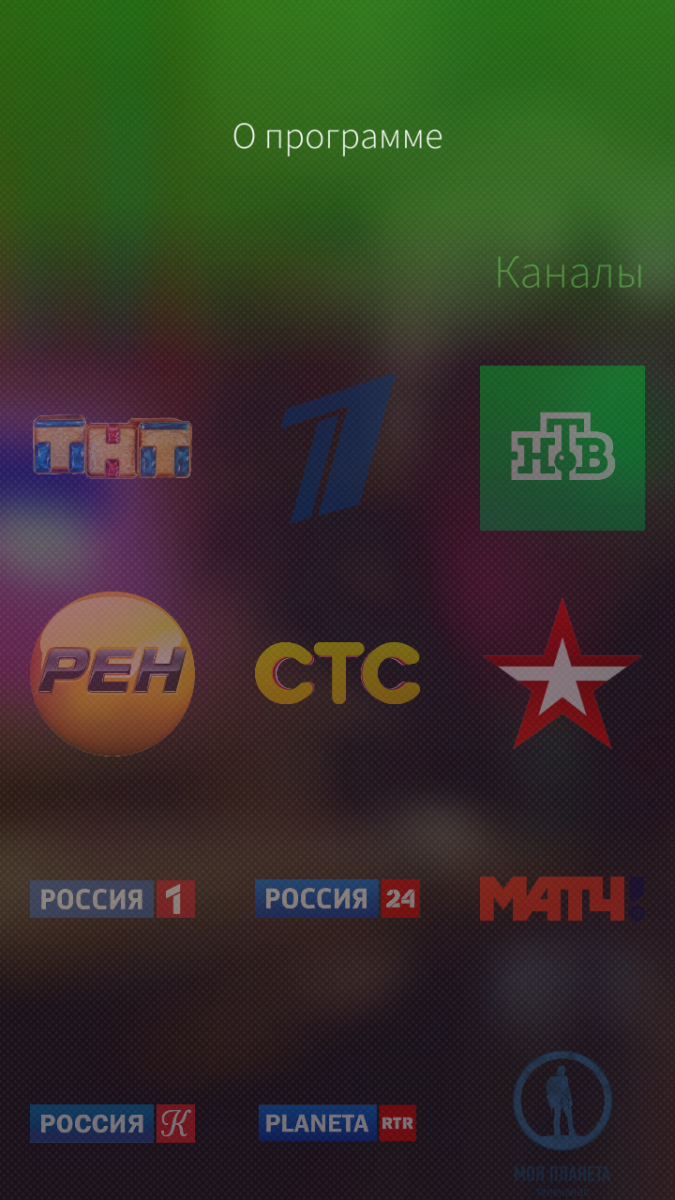This screenshot has width=675, height=1200.
Task: Open the НТВ channel
Action: click(x=562, y=447)
